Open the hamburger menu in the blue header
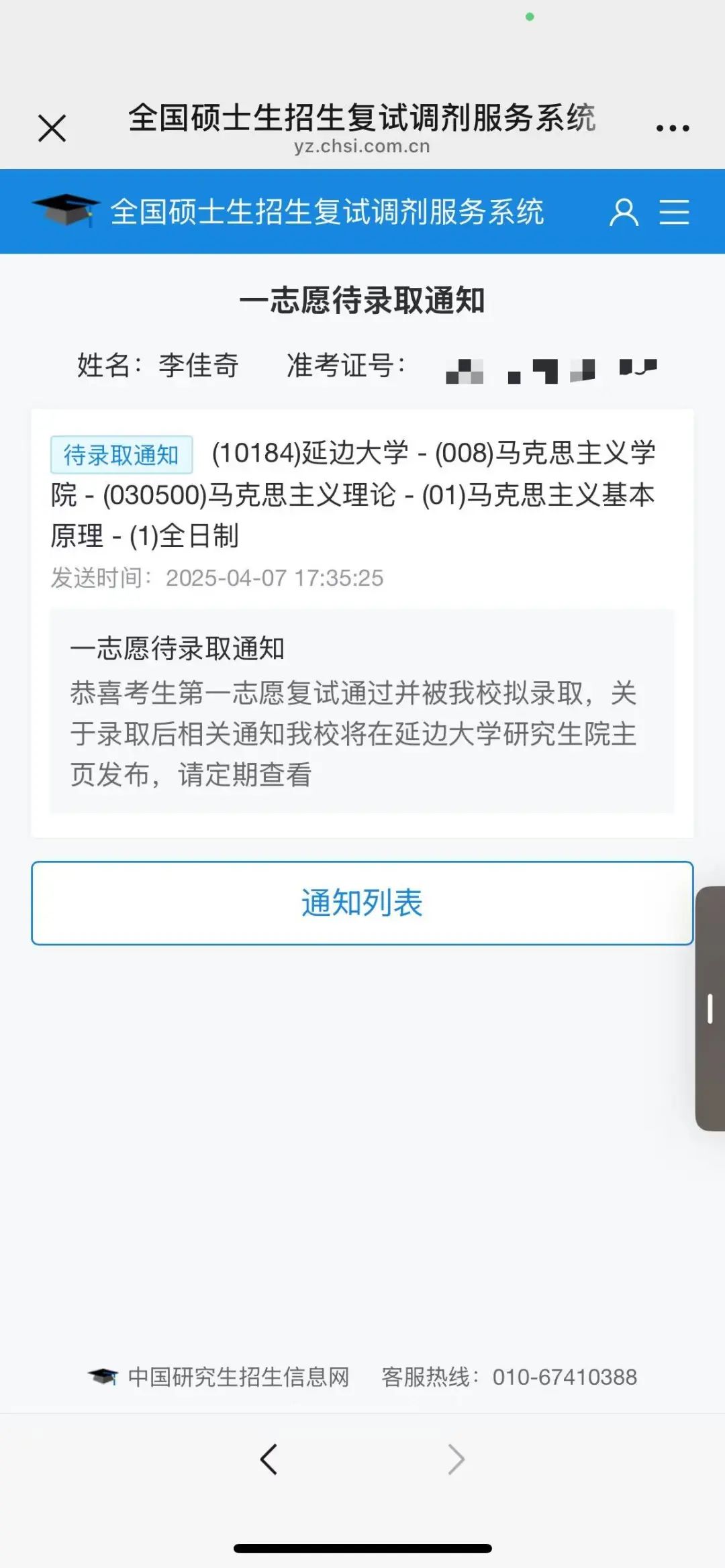725x1568 pixels. point(674,212)
